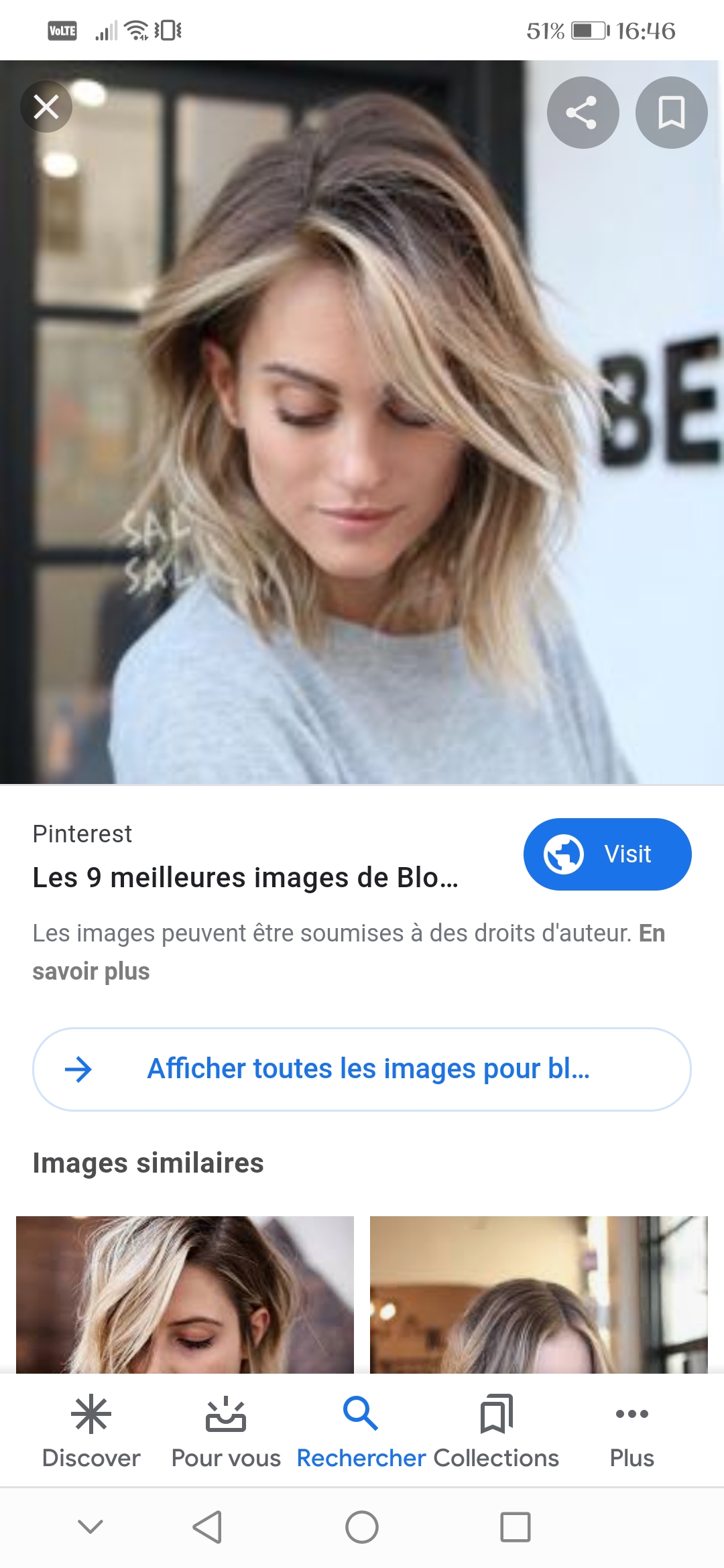This screenshot has height=1568, width=724.
Task: Switch to the Discover tab
Action: click(x=91, y=1431)
